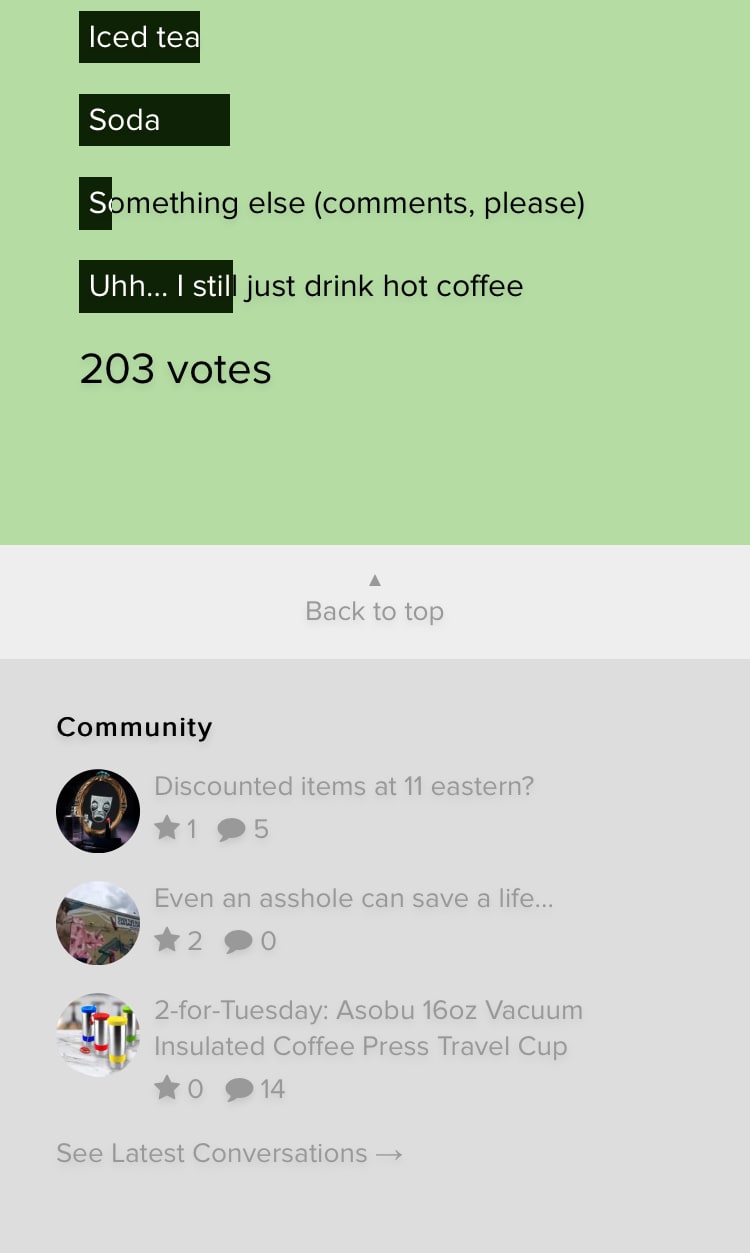Tap Back to top
The height and width of the screenshot is (1253, 750).
click(374, 602)
